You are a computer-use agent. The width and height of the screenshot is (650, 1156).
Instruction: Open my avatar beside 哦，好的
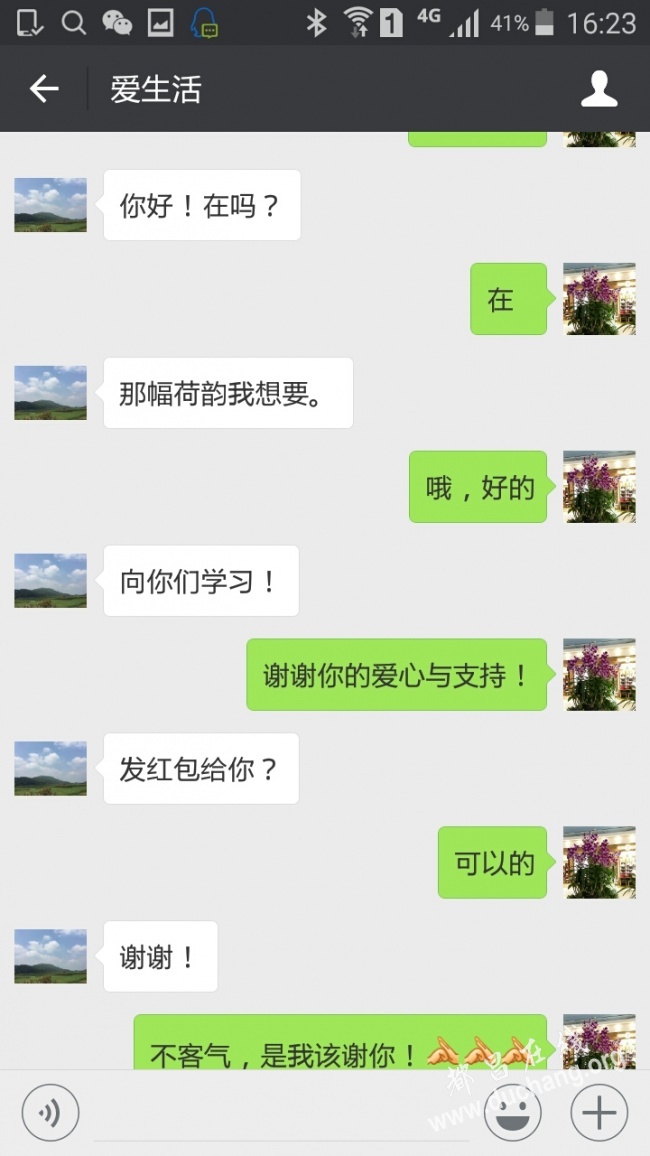click(599, 487)
